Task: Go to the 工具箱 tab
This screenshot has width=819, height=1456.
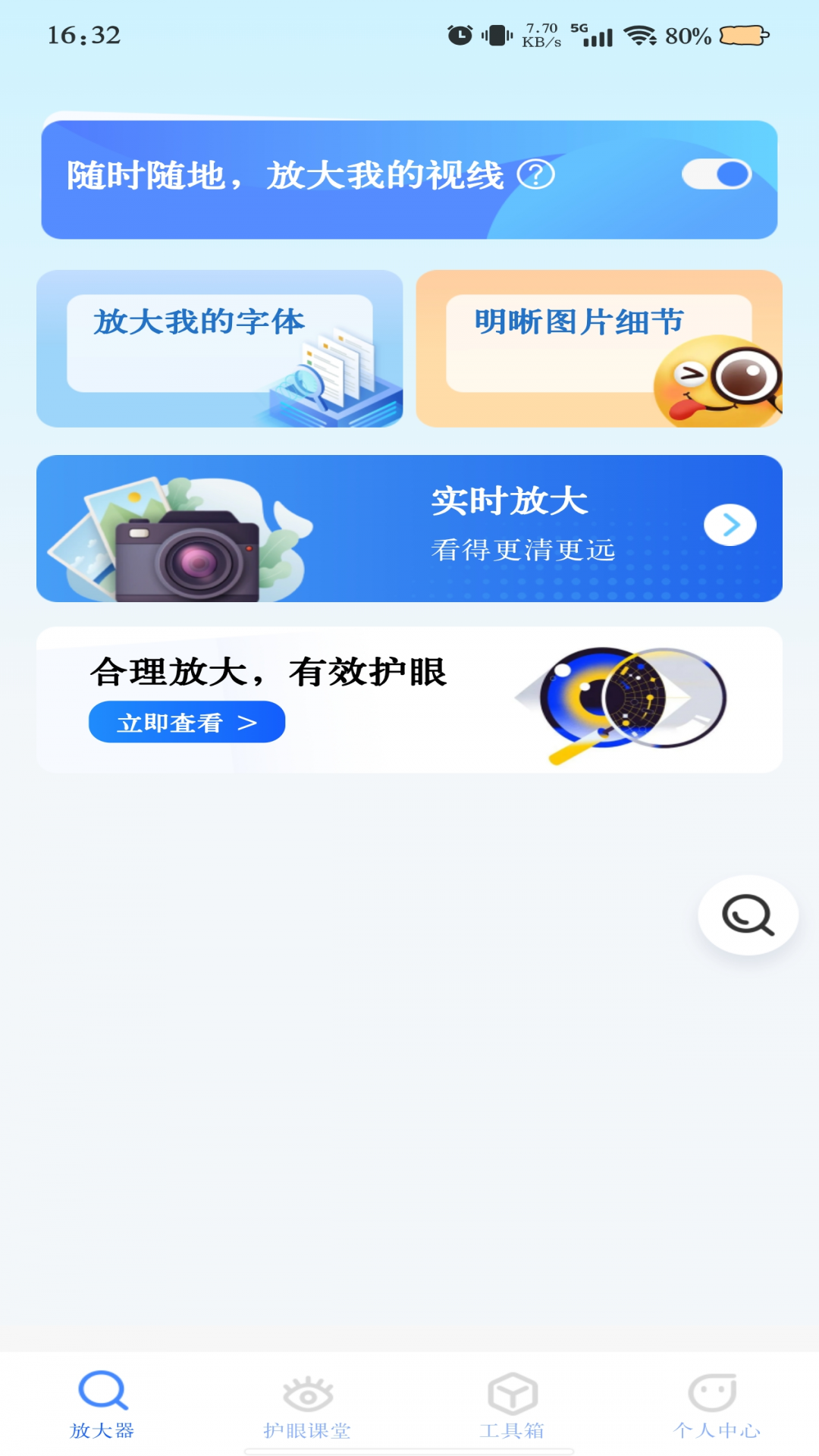Action: pos(513,1404)
